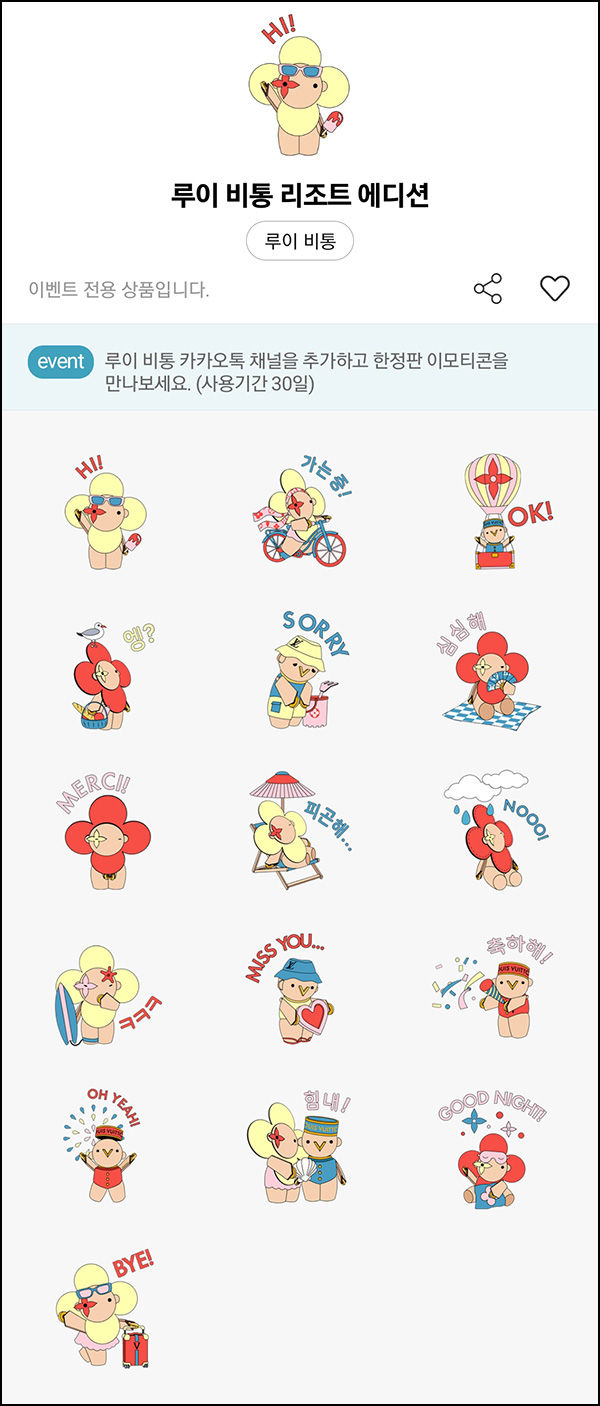600x1406 pixels.
Task: Preview the 'OH YEAH!' bellhop sticker
Action: 105,1148
